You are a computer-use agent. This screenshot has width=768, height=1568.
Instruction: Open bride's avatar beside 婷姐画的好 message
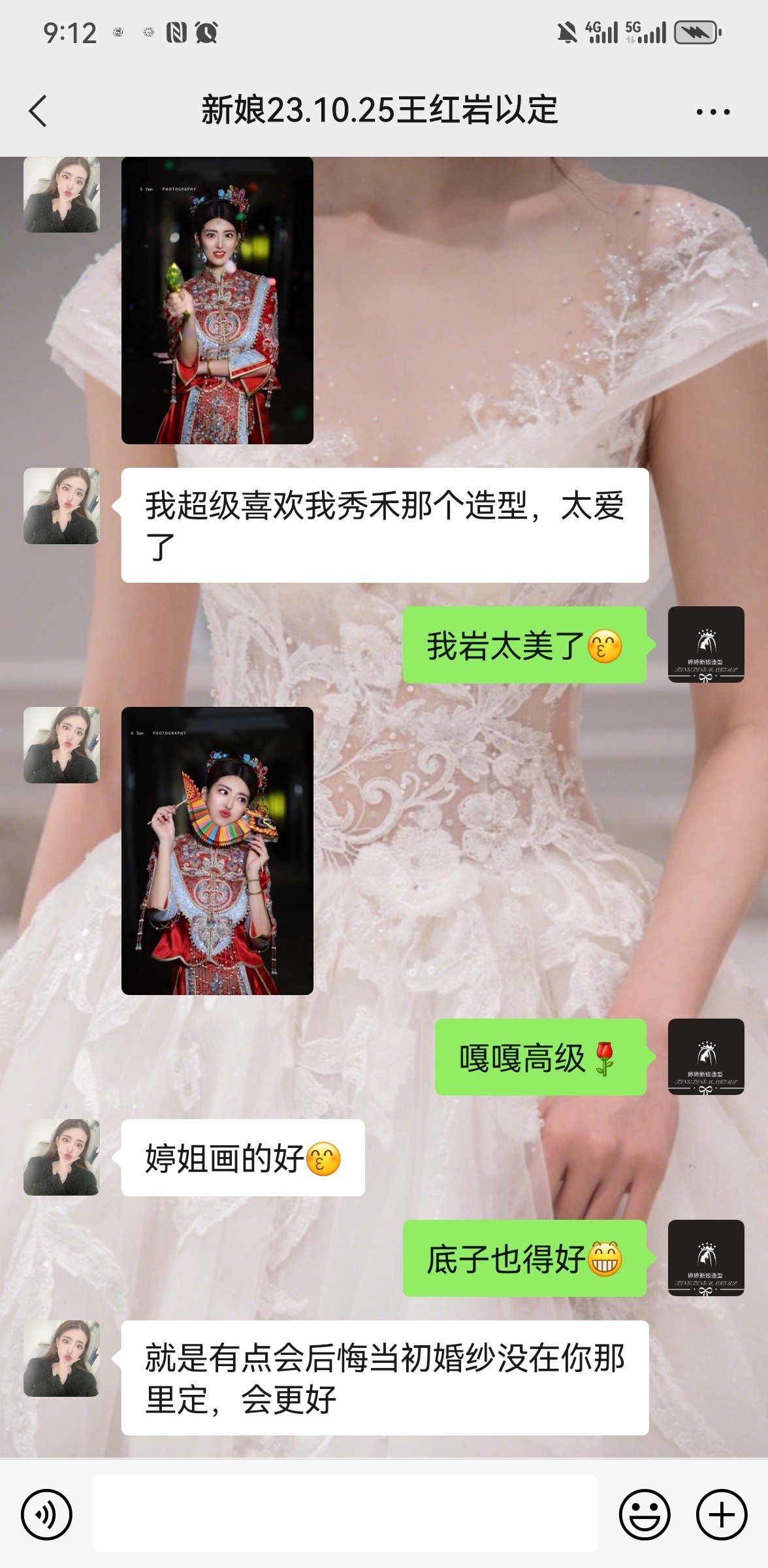point(61,1158)
